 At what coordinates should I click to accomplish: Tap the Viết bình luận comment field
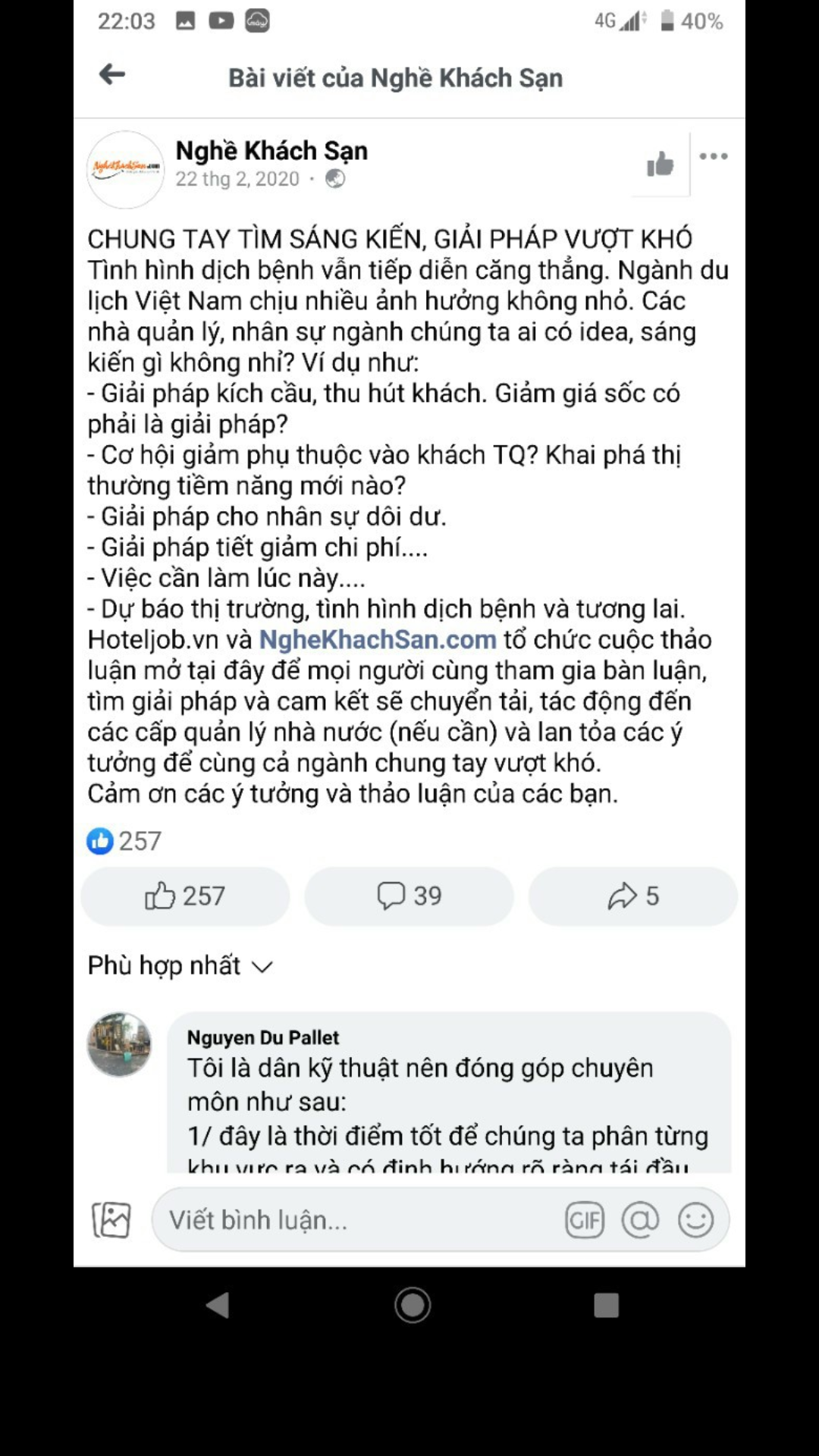click(x=356, y=1220)
